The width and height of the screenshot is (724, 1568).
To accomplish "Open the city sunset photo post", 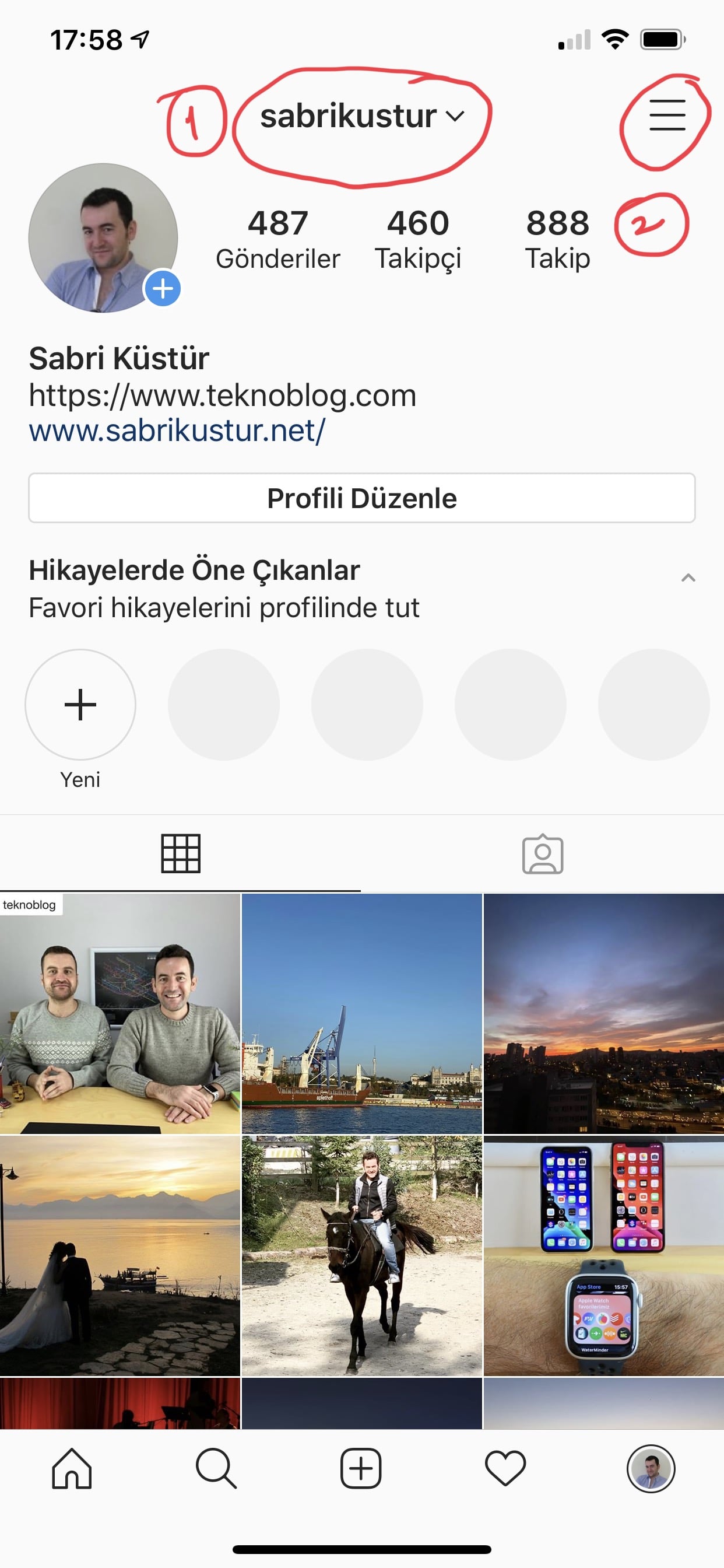I will coord(603,1013).
